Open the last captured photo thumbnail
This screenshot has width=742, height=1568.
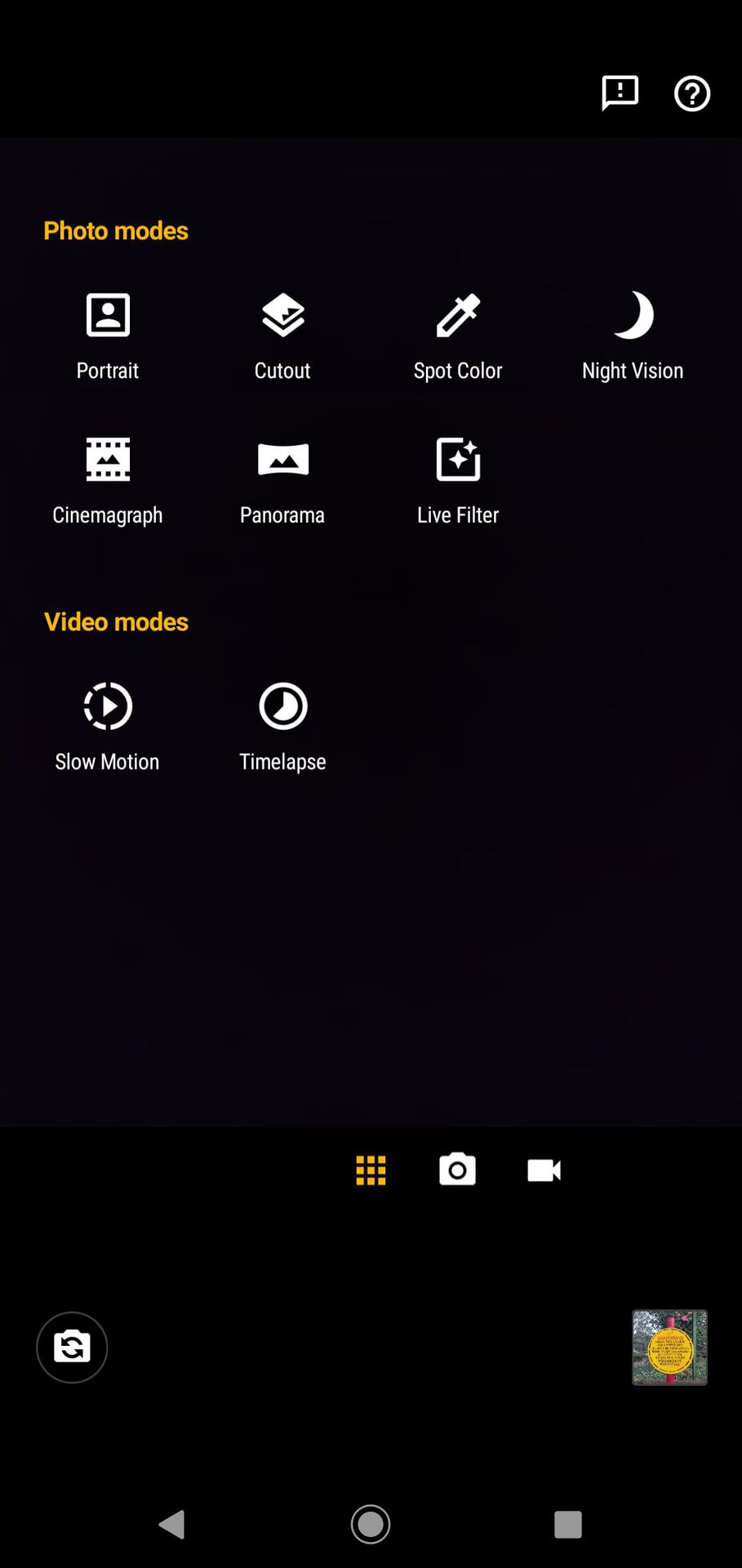[x=669, y=1347]
